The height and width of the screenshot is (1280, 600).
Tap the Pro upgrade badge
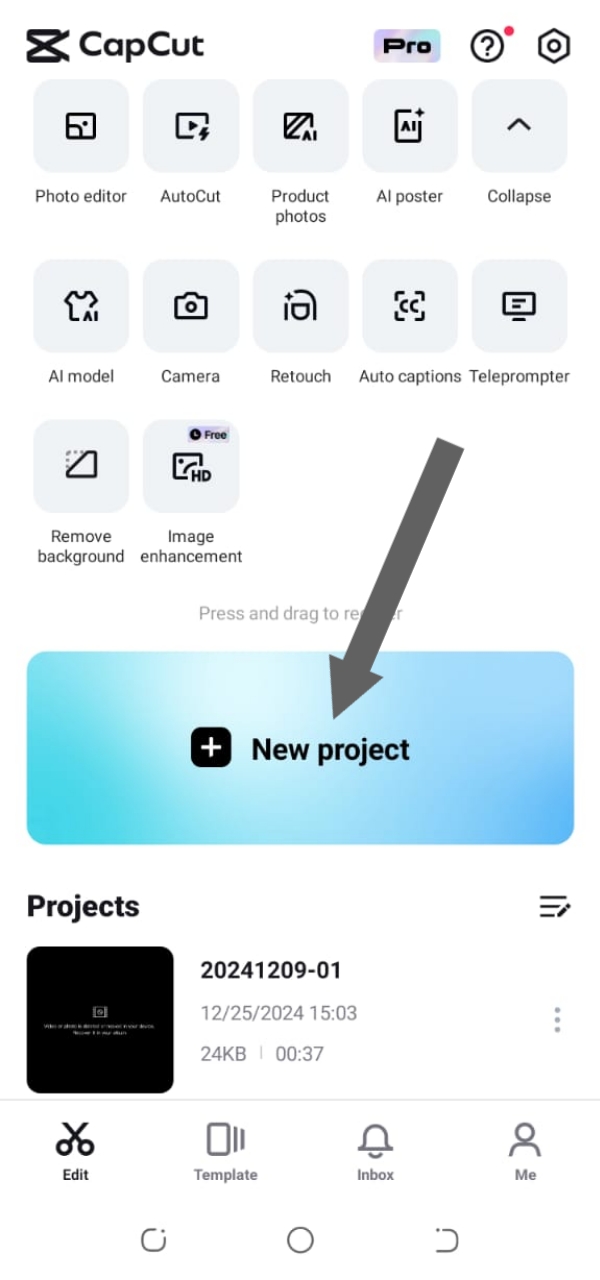[x=407, y=46]
